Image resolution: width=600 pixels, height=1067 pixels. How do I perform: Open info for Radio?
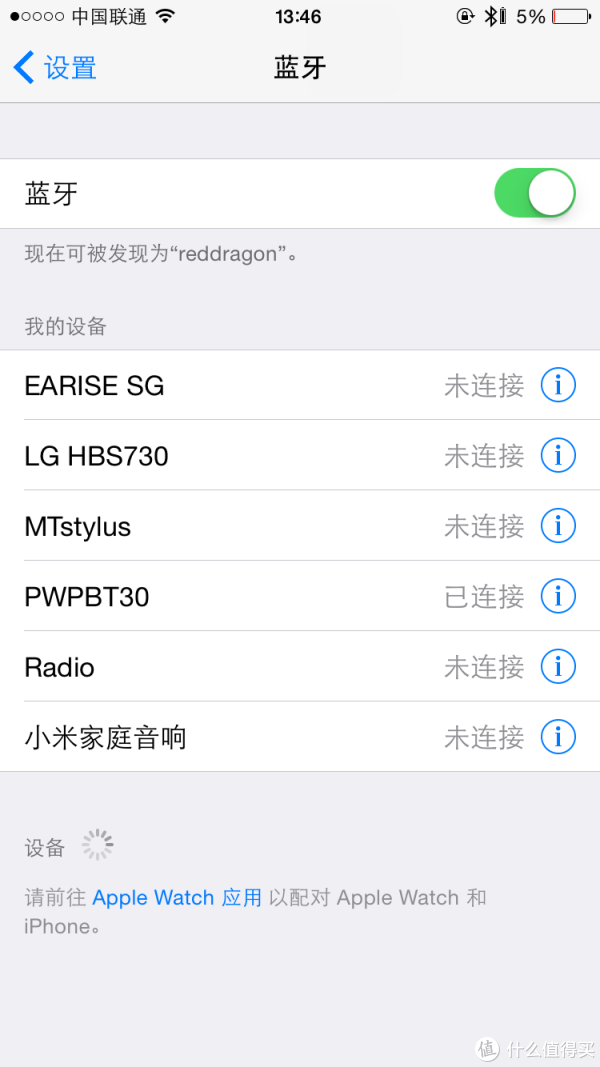click(558, 667)
